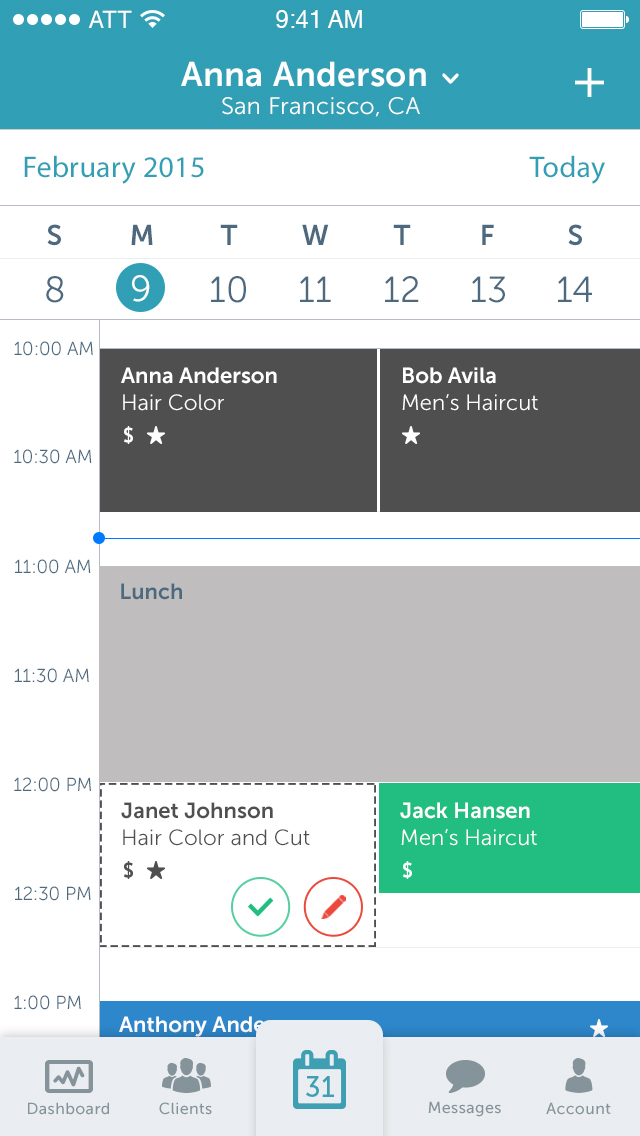Jump to Today in the calendar
Viewport: 640px width, 1136px height.
(x=566, y=168)
